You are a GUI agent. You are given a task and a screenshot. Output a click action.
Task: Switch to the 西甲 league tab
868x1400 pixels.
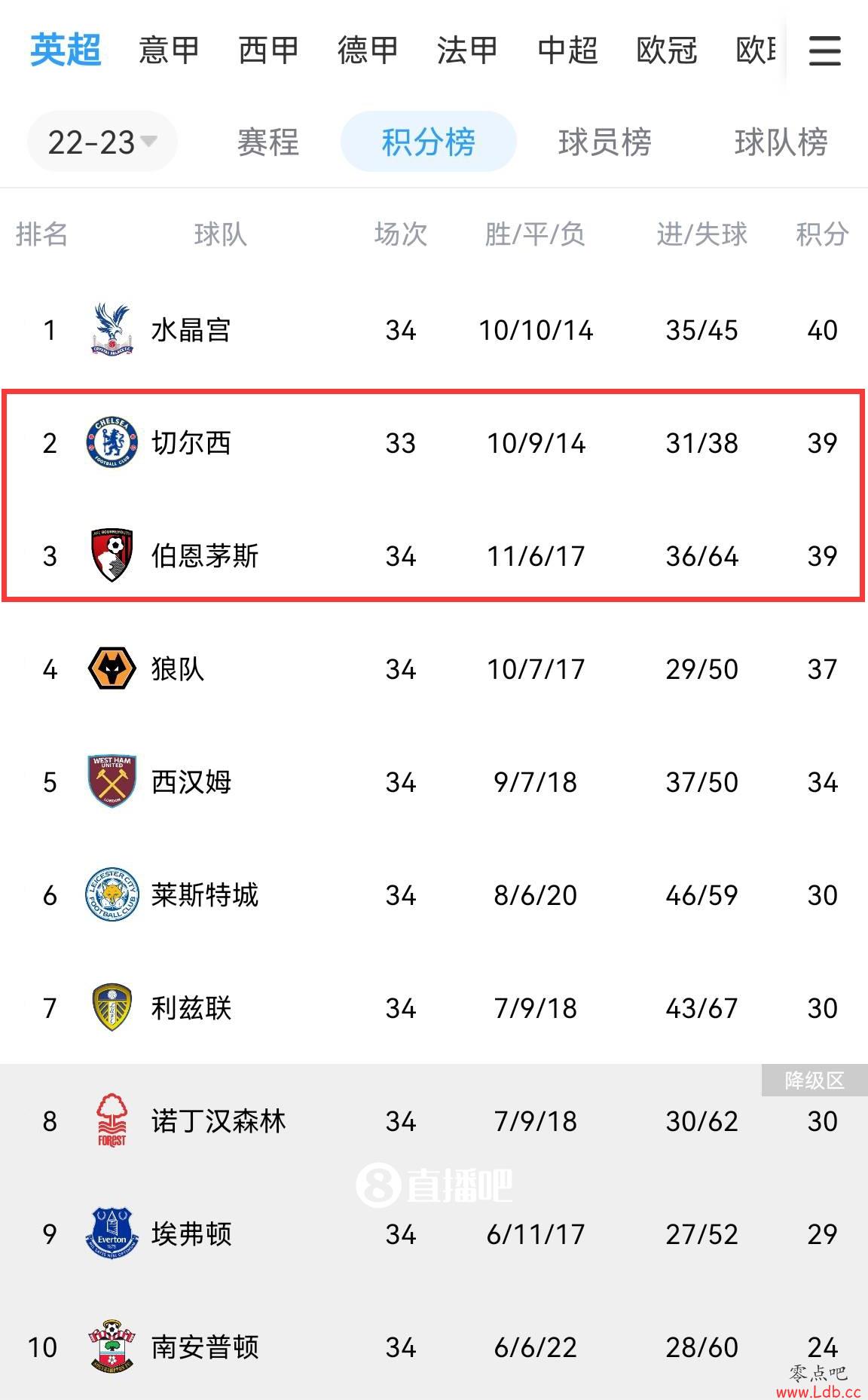coord(268,50)
